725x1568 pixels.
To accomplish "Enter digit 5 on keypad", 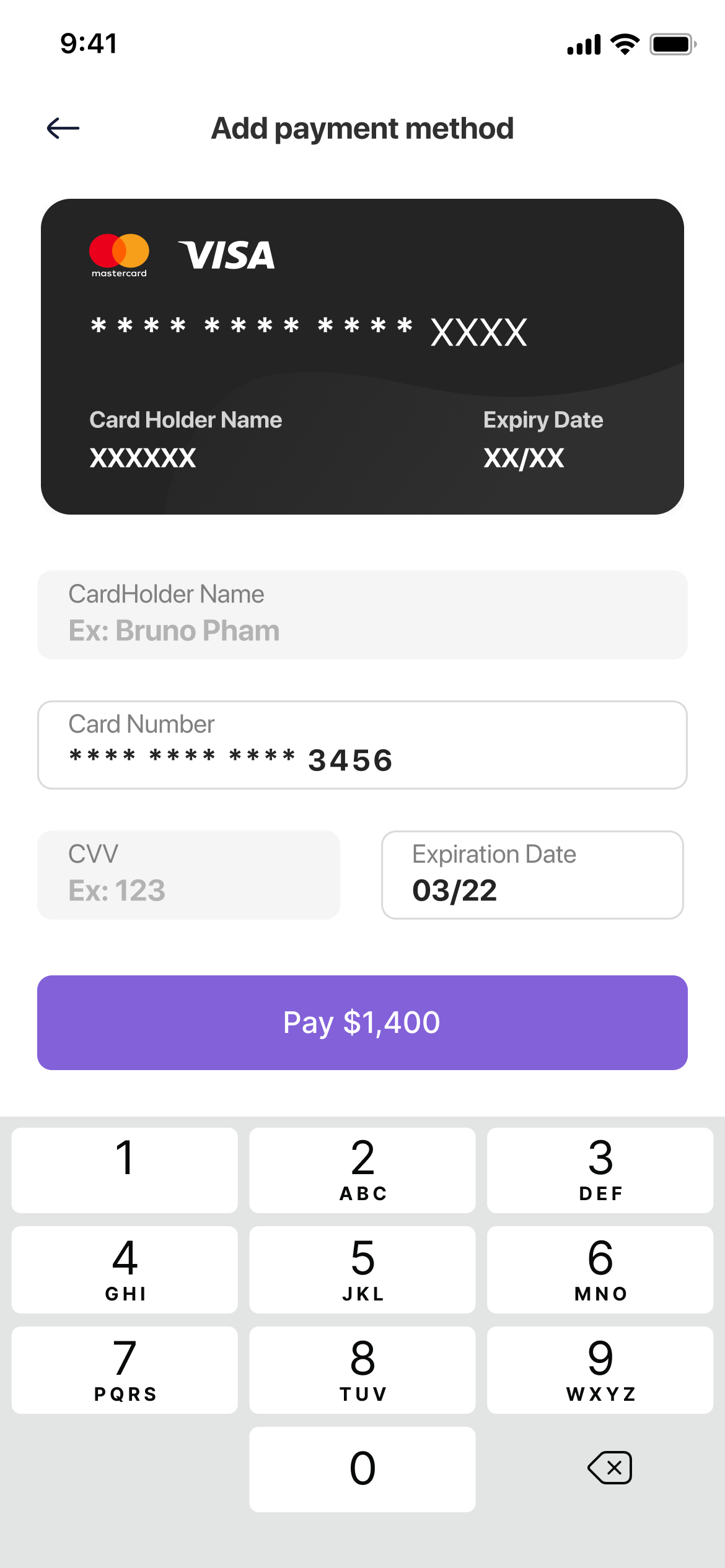I will [x=362, y=1270].
